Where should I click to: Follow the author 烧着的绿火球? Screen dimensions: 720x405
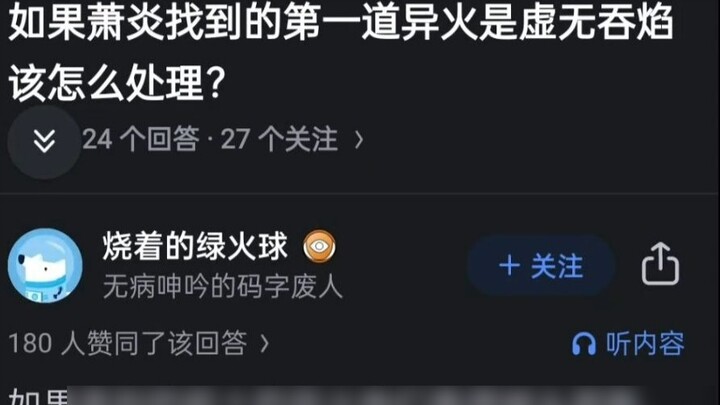coord(541,266)
